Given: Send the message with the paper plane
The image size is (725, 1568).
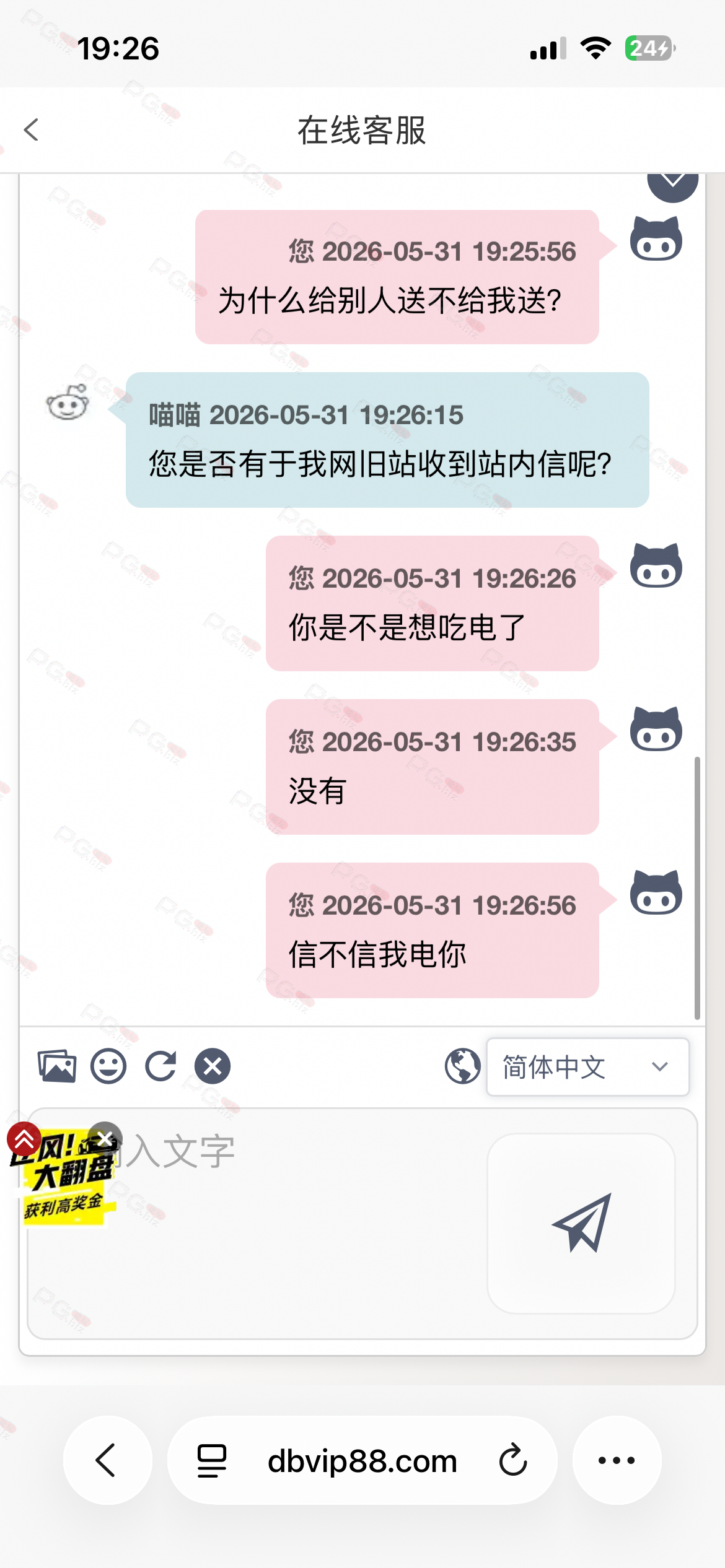Looking at the screenshot, I should pos(581,1223).
